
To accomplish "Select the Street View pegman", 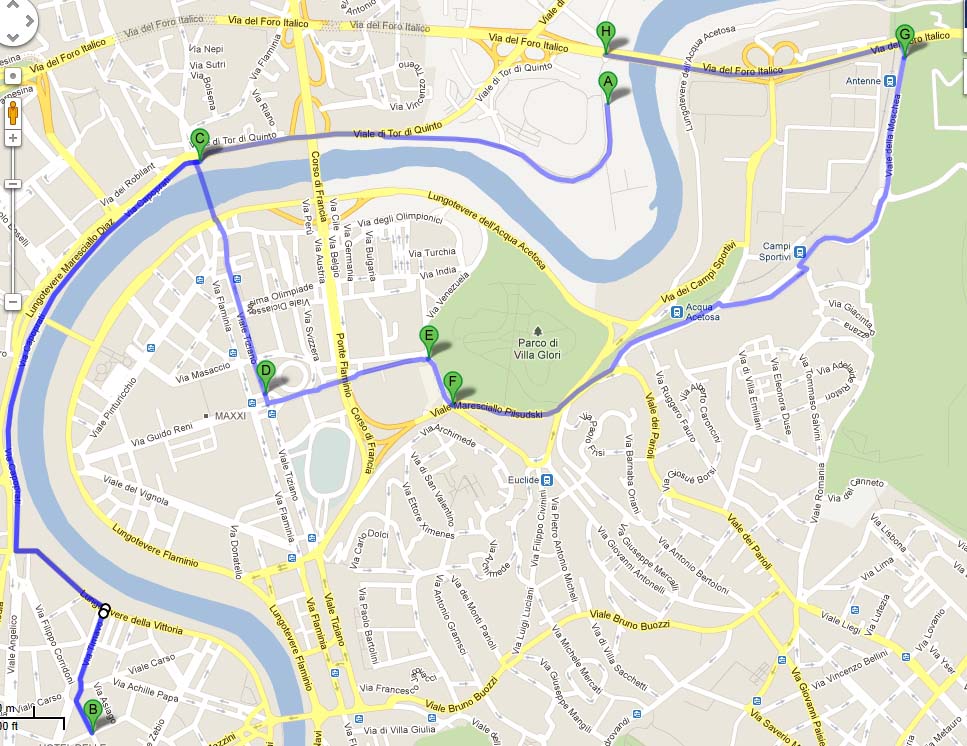I will [13, 110].
